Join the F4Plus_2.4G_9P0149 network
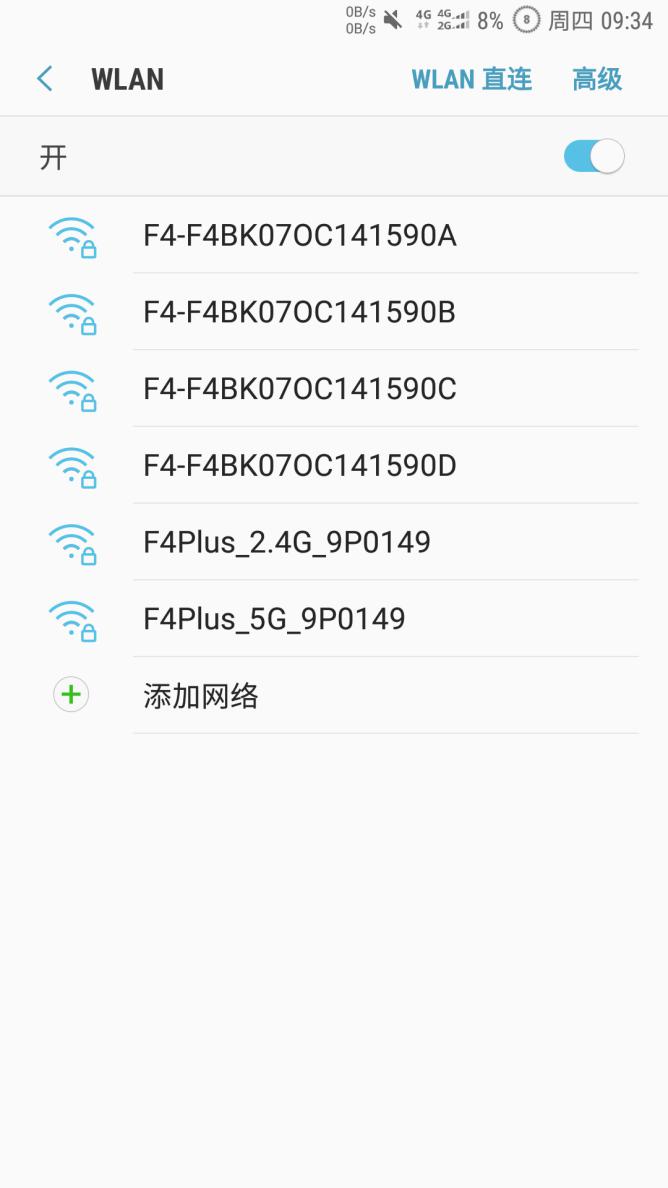The height and width of the screenshot is (1188, 668). pyautogui.click(x=287, y=542)
